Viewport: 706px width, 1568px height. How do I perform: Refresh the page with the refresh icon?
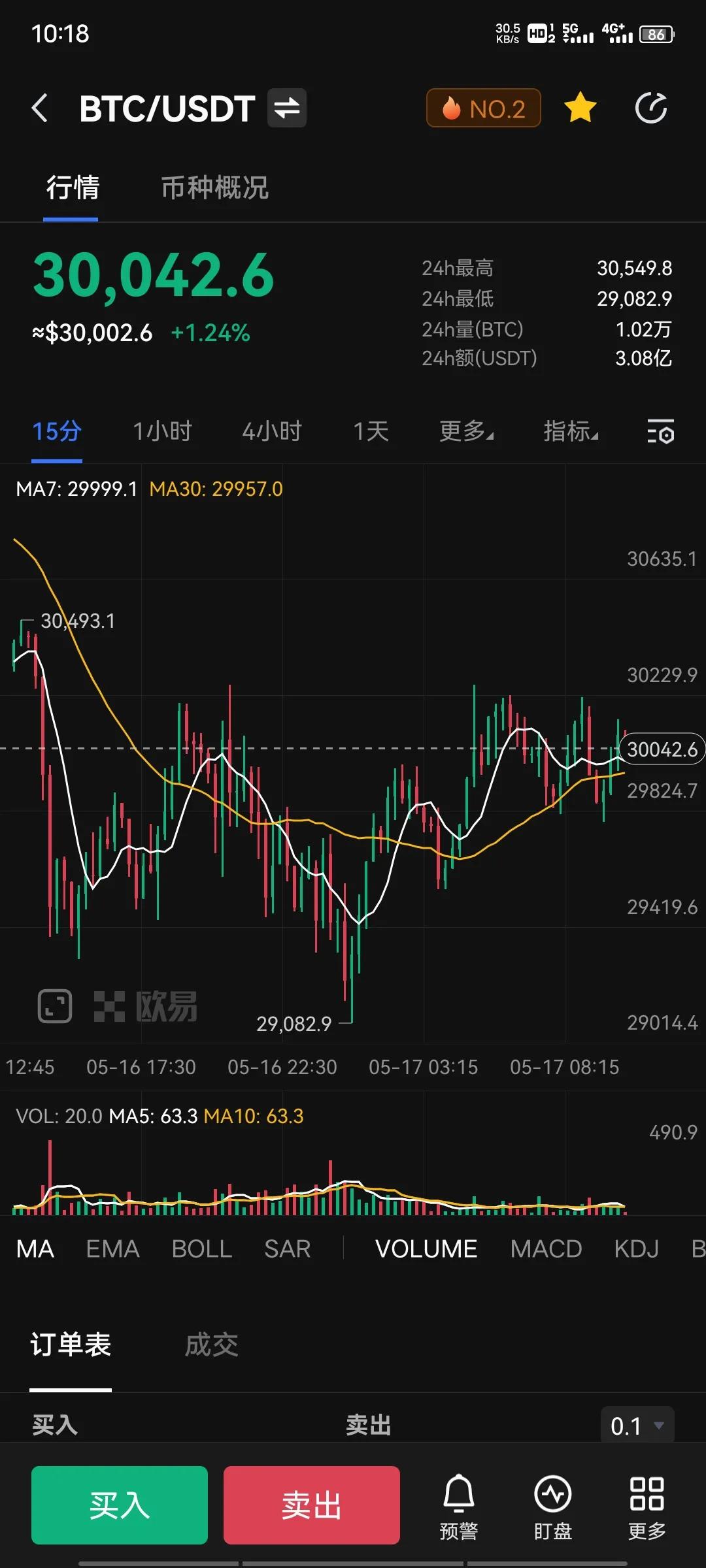tap(650, 107)
